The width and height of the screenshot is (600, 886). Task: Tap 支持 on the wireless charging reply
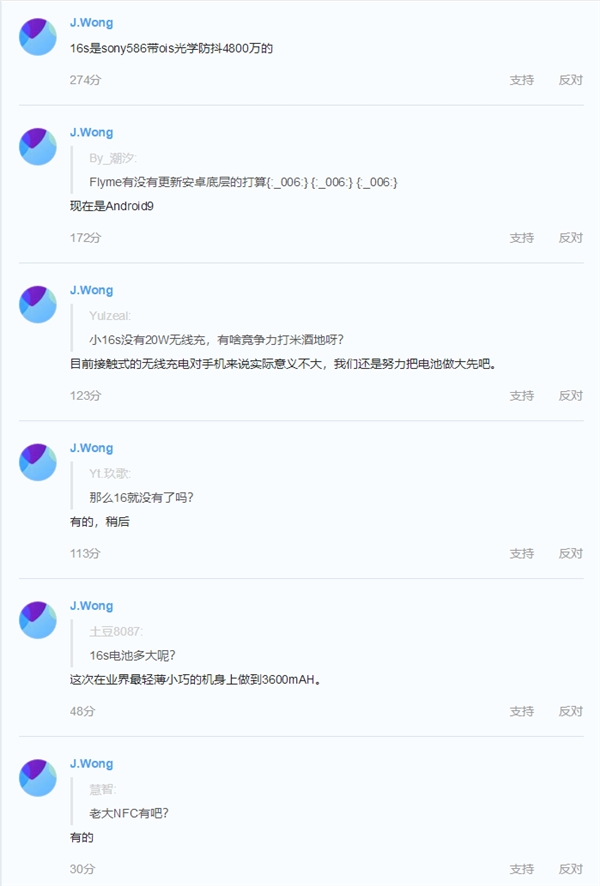click(521, 396)
